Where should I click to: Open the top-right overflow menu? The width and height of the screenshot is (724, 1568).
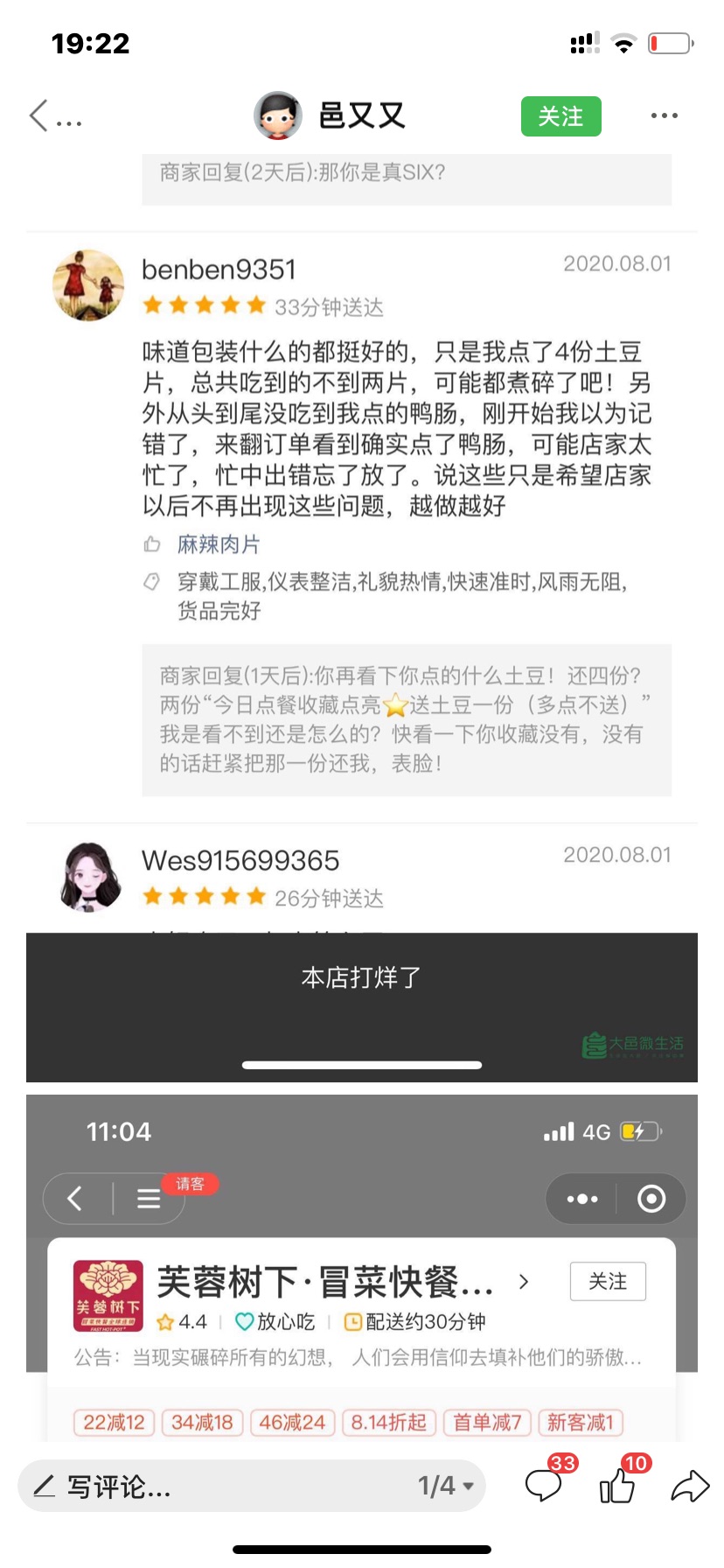(x=664, y=115)
